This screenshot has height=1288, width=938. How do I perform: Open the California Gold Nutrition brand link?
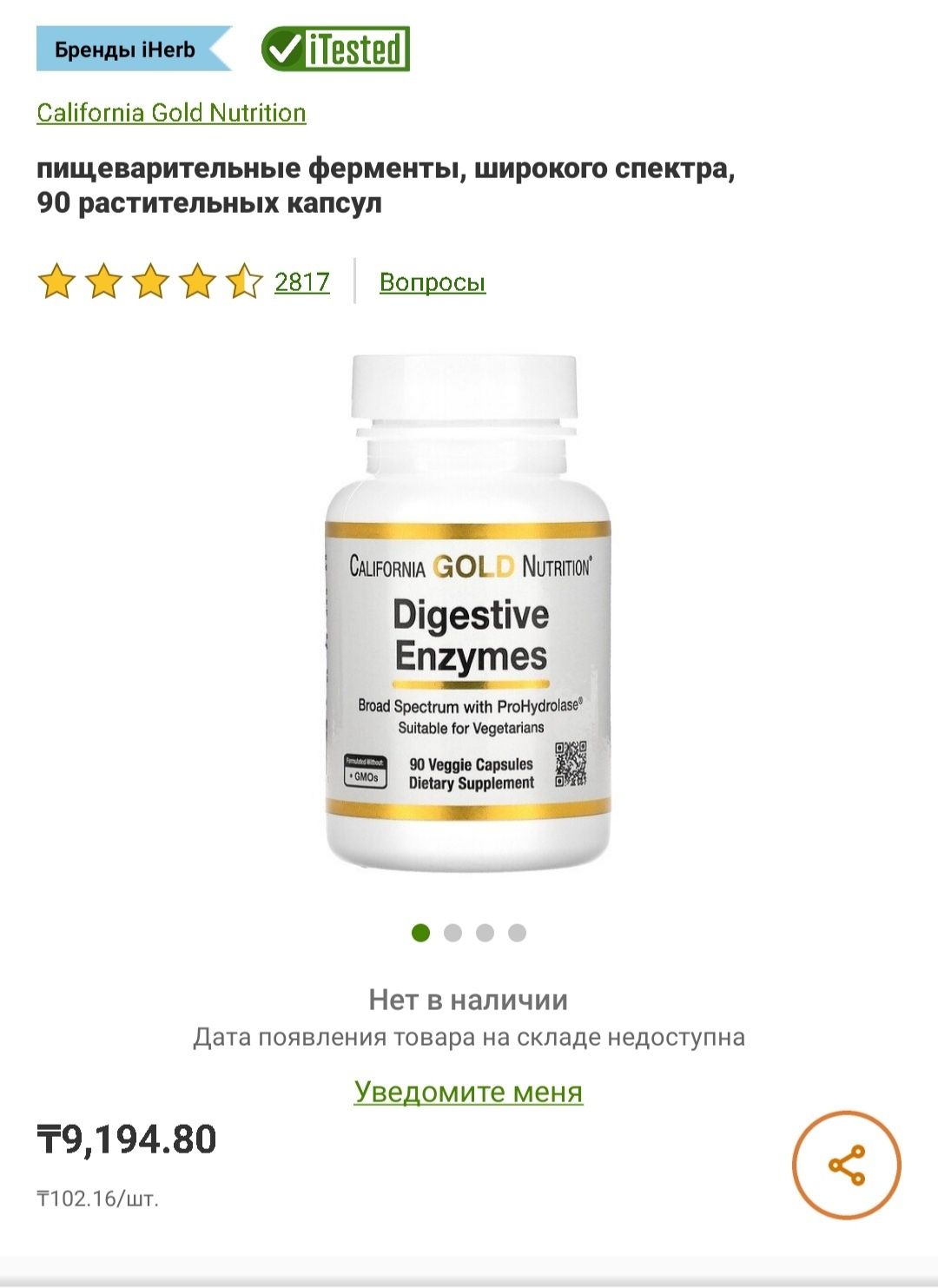coord(171,113)
